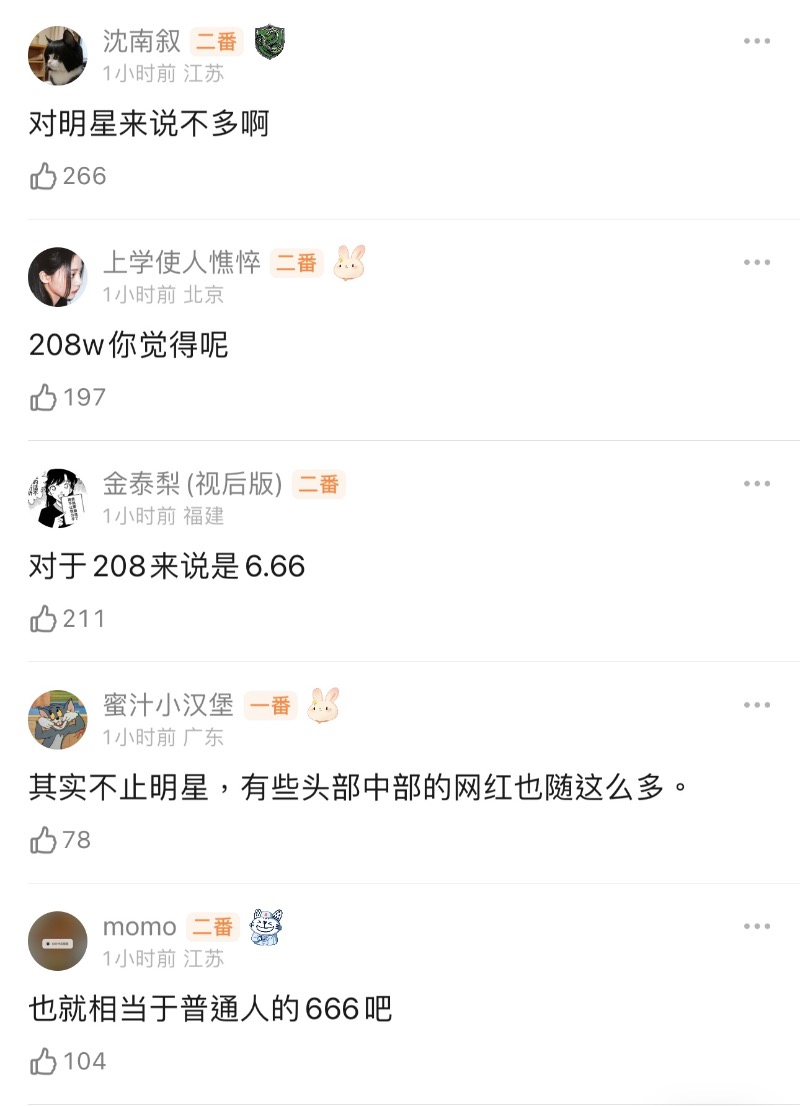Image resolution: width=800 pixels, height=1106 pixels.
Task: Open 金泰梨 (视后版)'s profile avatar
Action: tap(57, 498)
